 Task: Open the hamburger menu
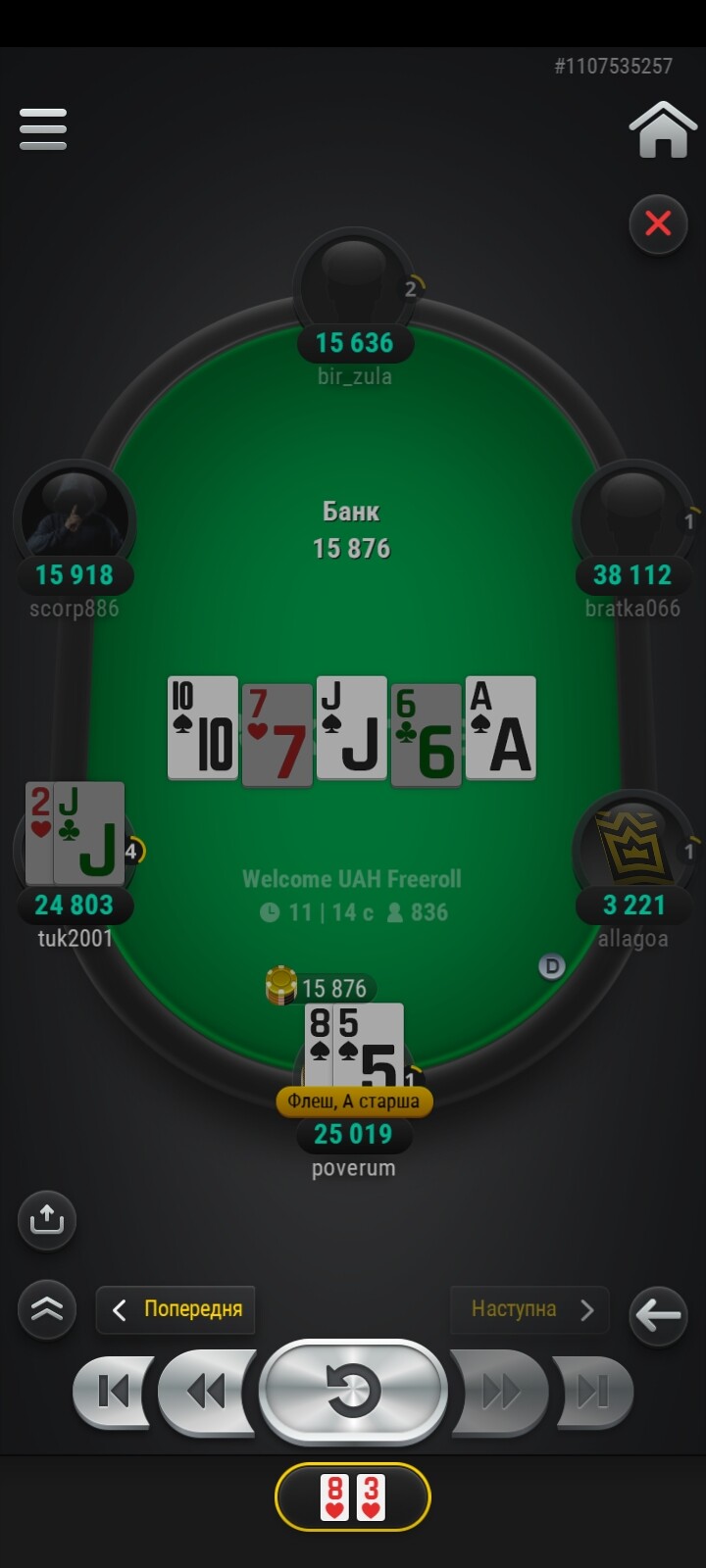(43, 129)
